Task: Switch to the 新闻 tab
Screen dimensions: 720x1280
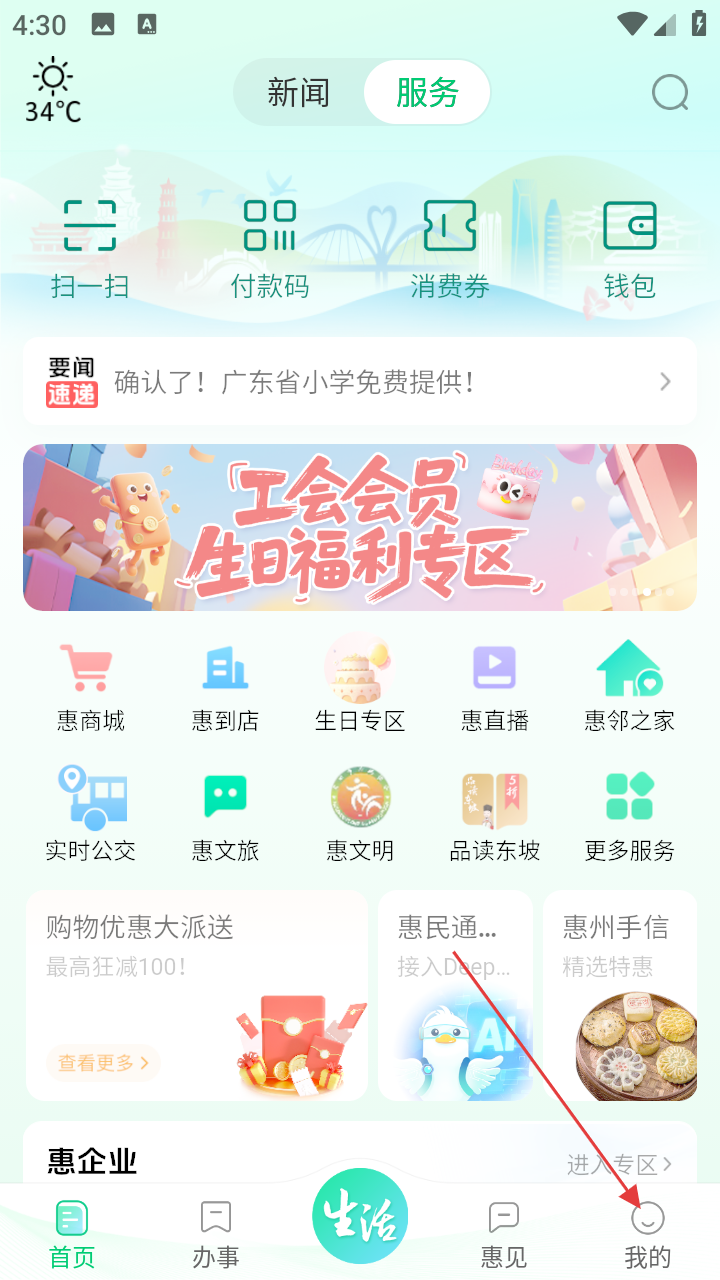Action: tap(298, 93)
